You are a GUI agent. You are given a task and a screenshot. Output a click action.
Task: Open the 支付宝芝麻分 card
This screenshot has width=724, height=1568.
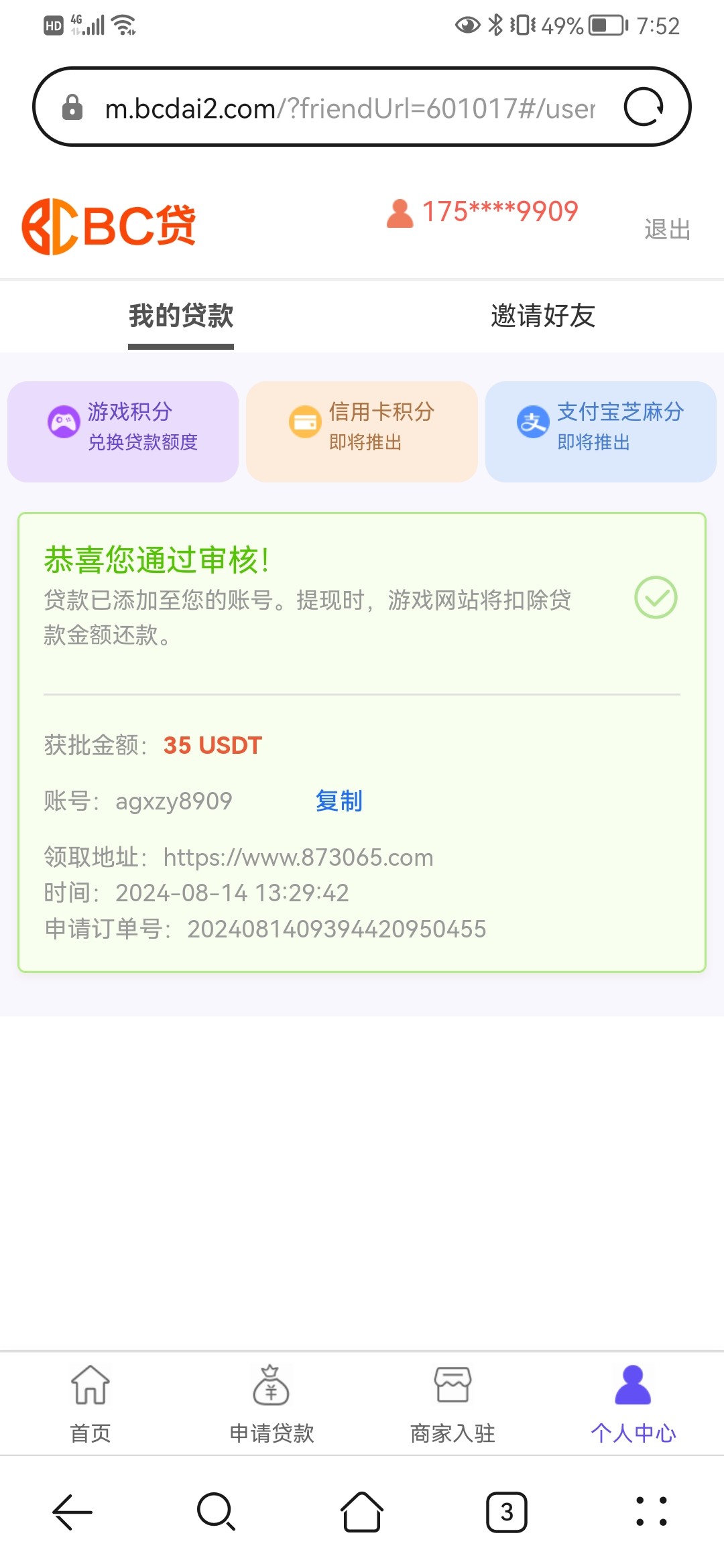601,432
